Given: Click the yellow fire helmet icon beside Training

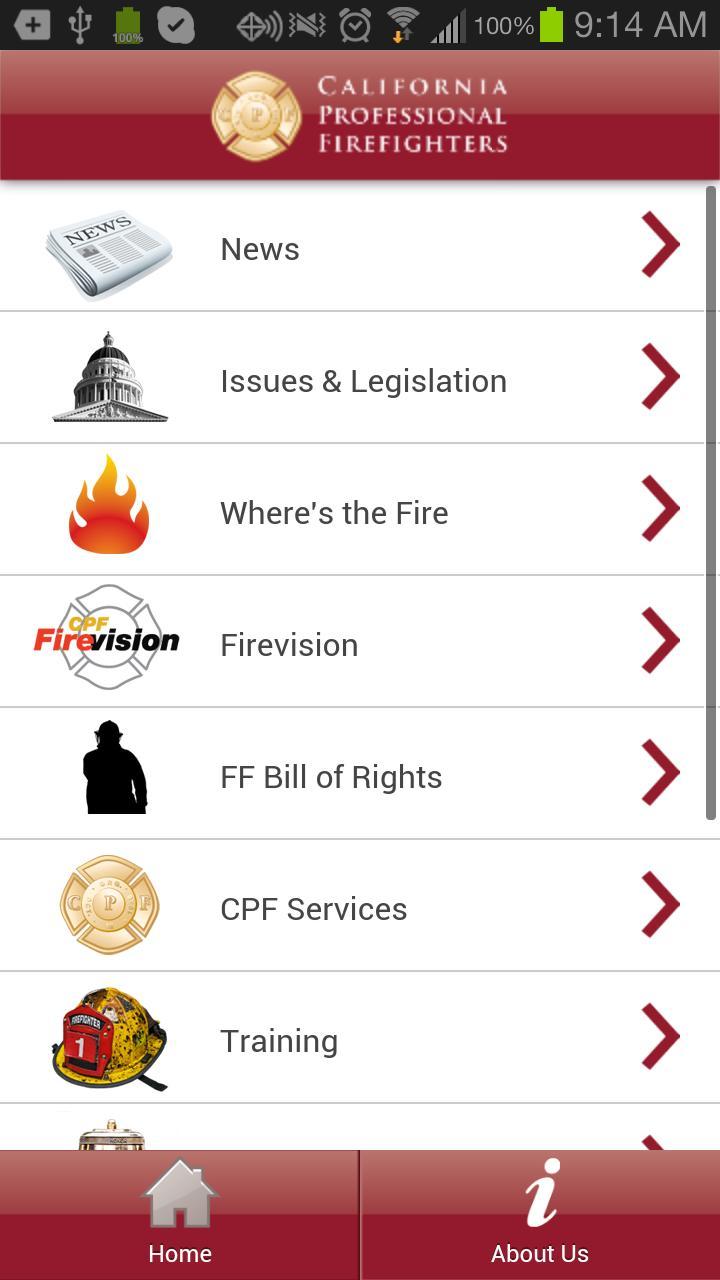Looking at the screenshot, I should [x=110, y=1037].
